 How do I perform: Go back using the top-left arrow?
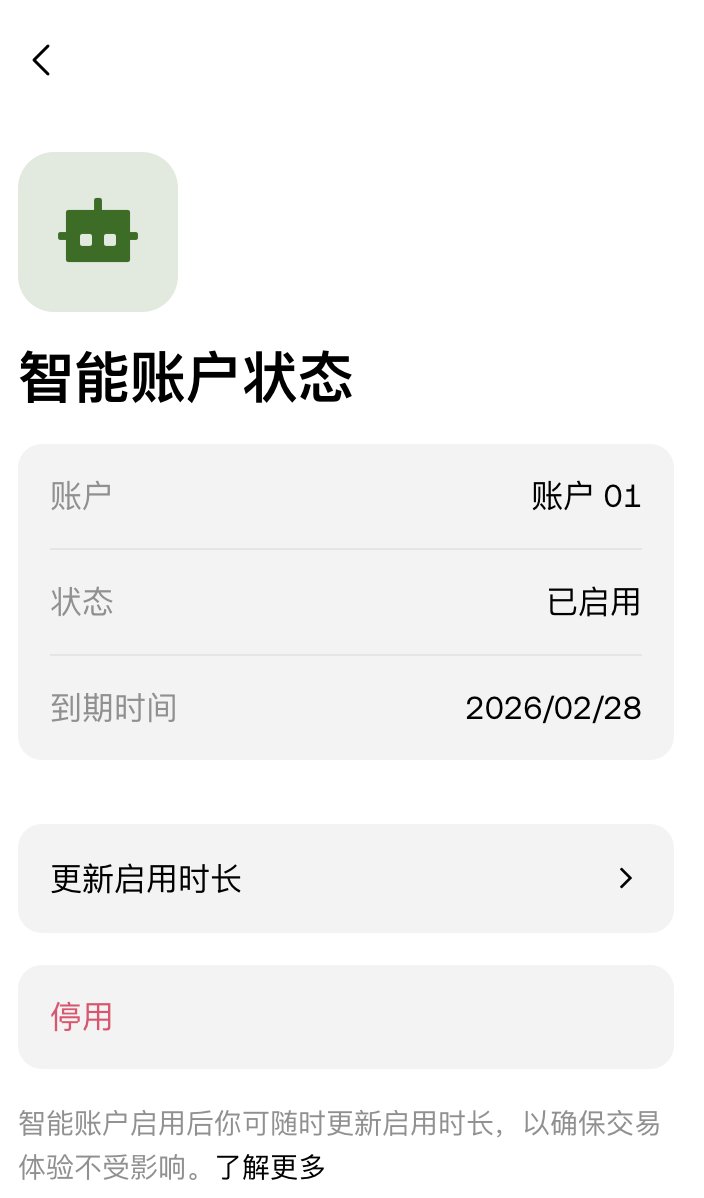(41, 60)
